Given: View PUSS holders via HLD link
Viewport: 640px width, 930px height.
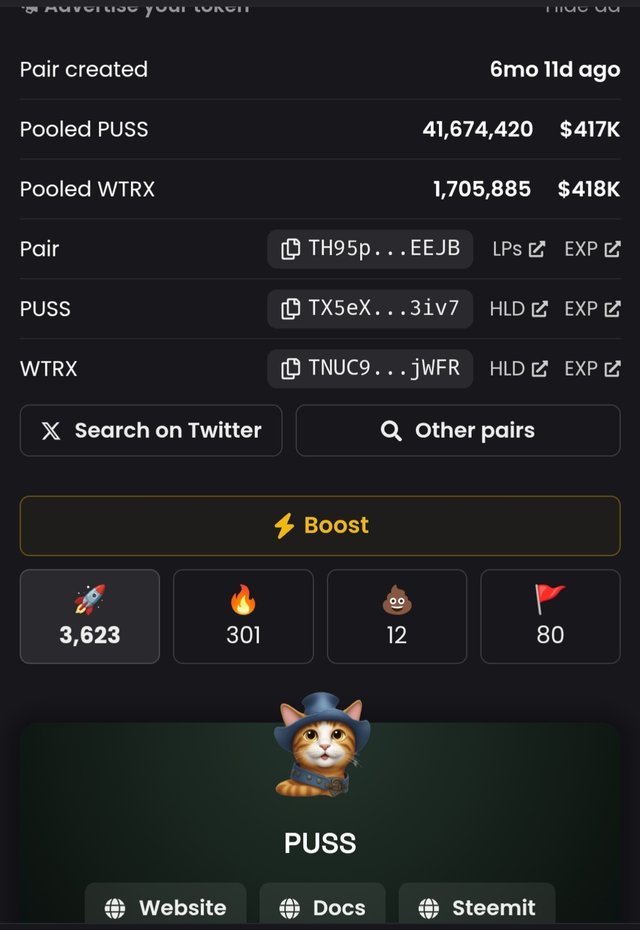Looking at the screenshot, I should pyautogui.click(x=518, y=309).
